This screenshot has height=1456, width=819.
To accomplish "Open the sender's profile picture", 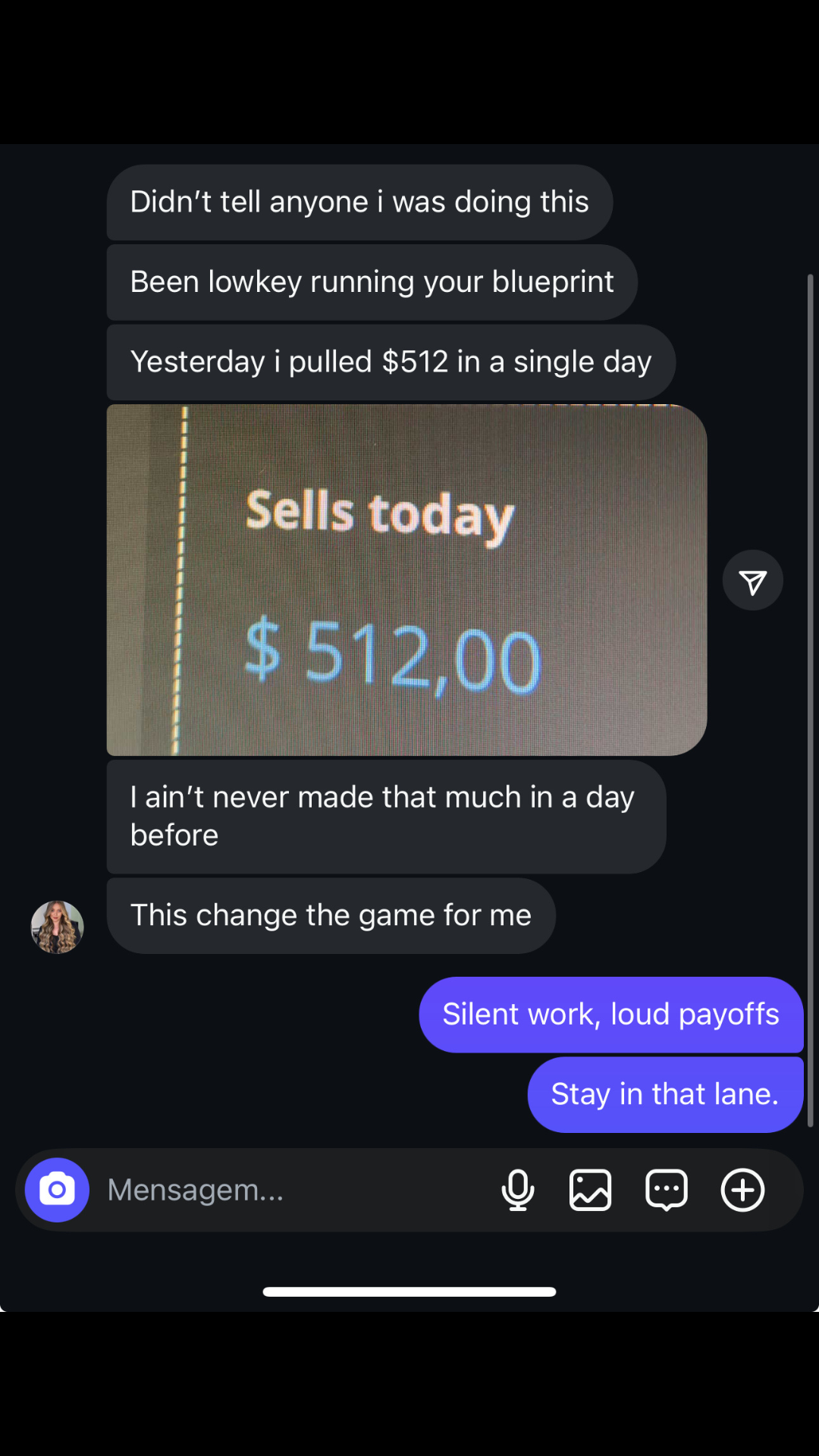I will pyautogui.click(x=57, y=927).
